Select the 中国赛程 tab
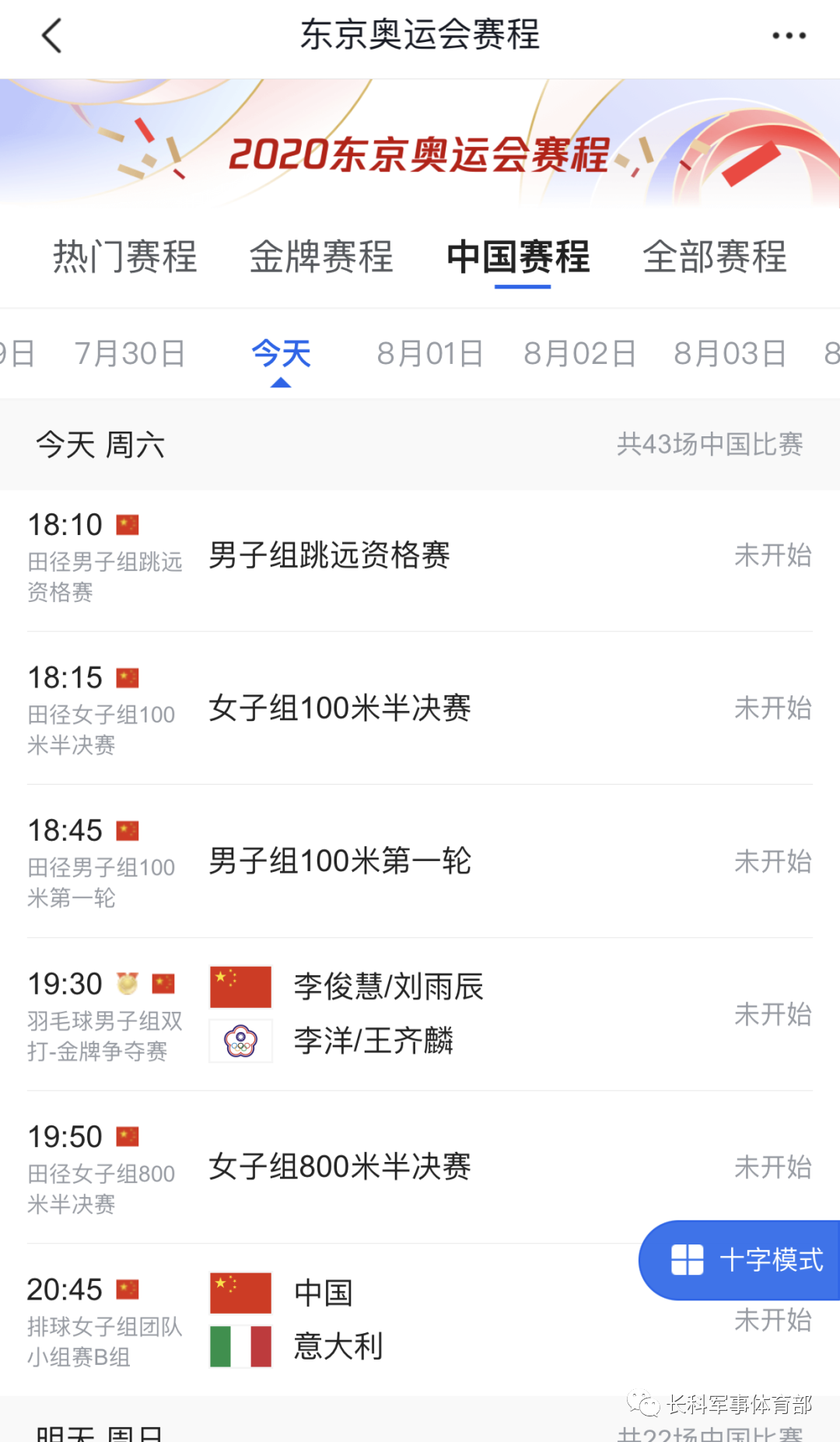This screenshot has height=1442, width=840. pos(519,257)
